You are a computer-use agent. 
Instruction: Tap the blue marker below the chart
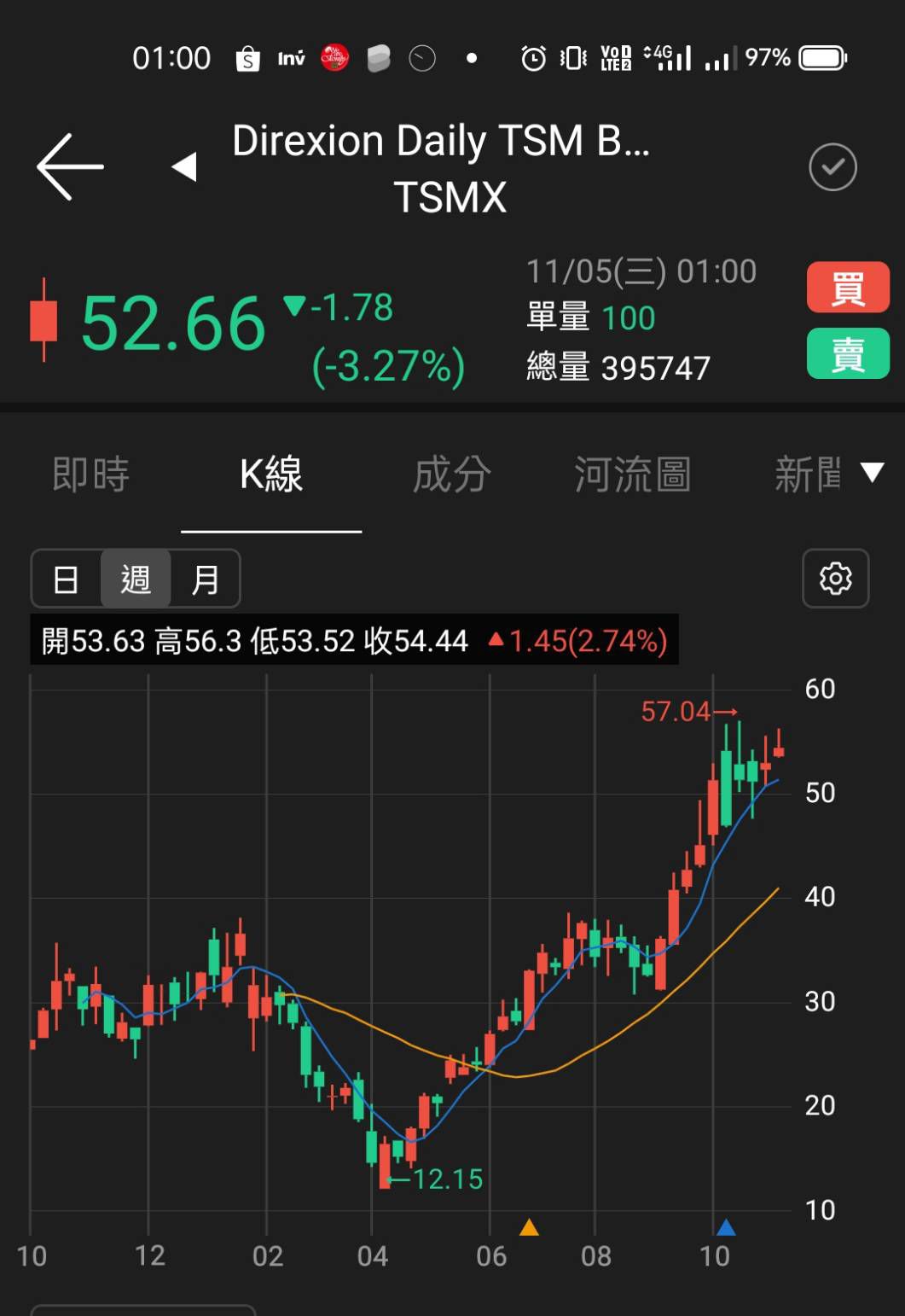pos(726,1227)
